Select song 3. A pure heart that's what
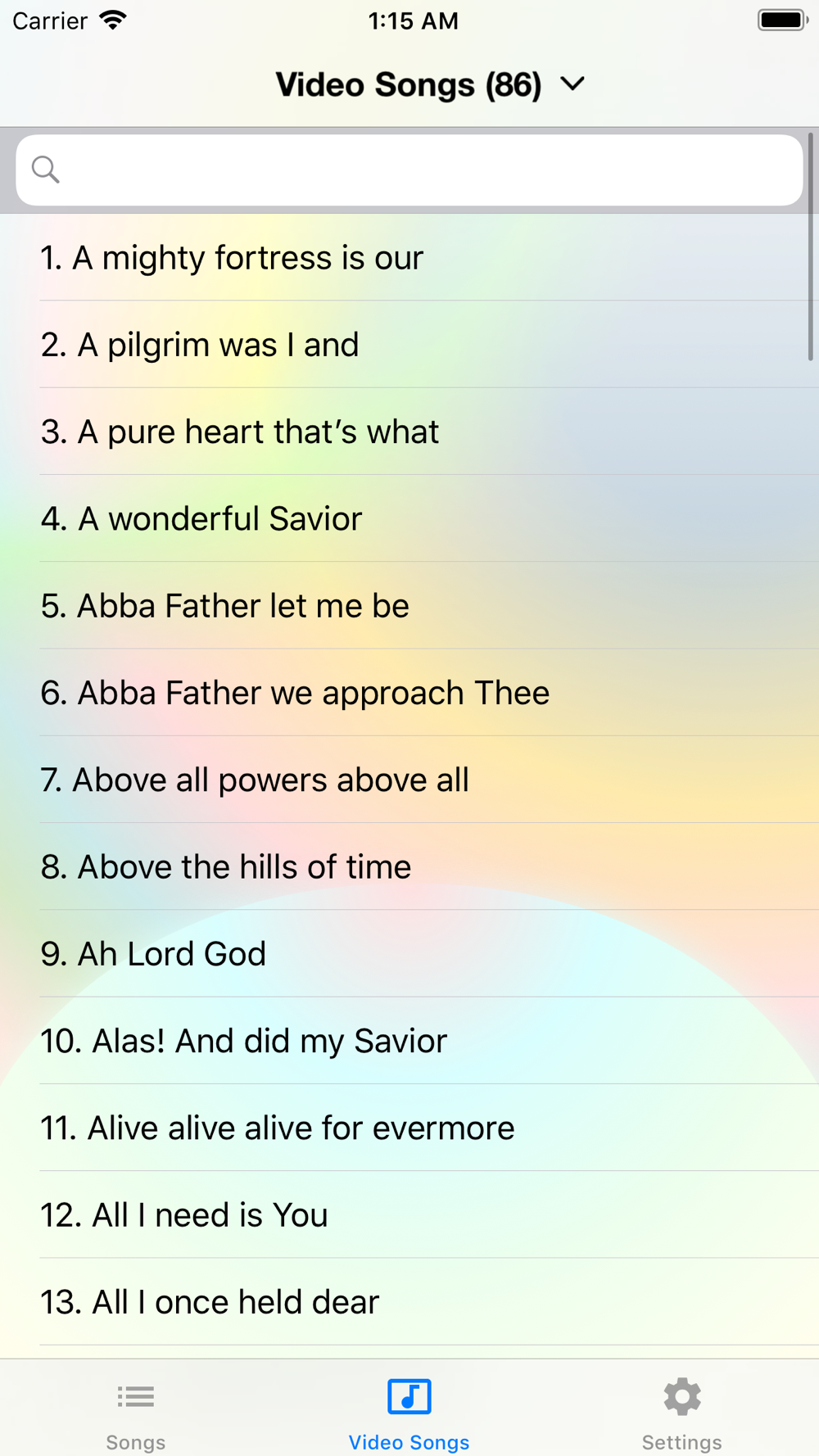This screenshot has height=1456, width=819. [409, 432]
